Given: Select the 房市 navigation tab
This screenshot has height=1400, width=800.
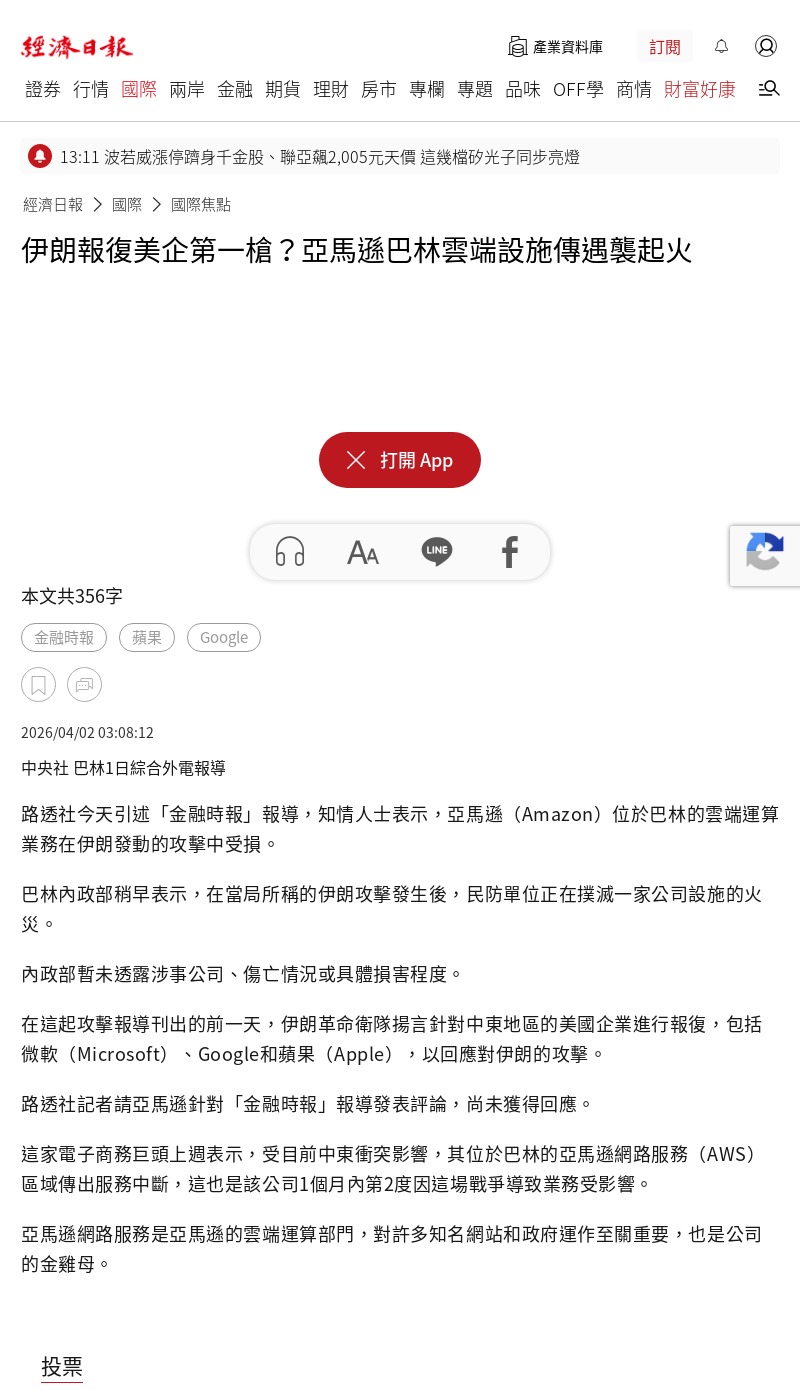Looking at the screenshot, I should 379,89.
